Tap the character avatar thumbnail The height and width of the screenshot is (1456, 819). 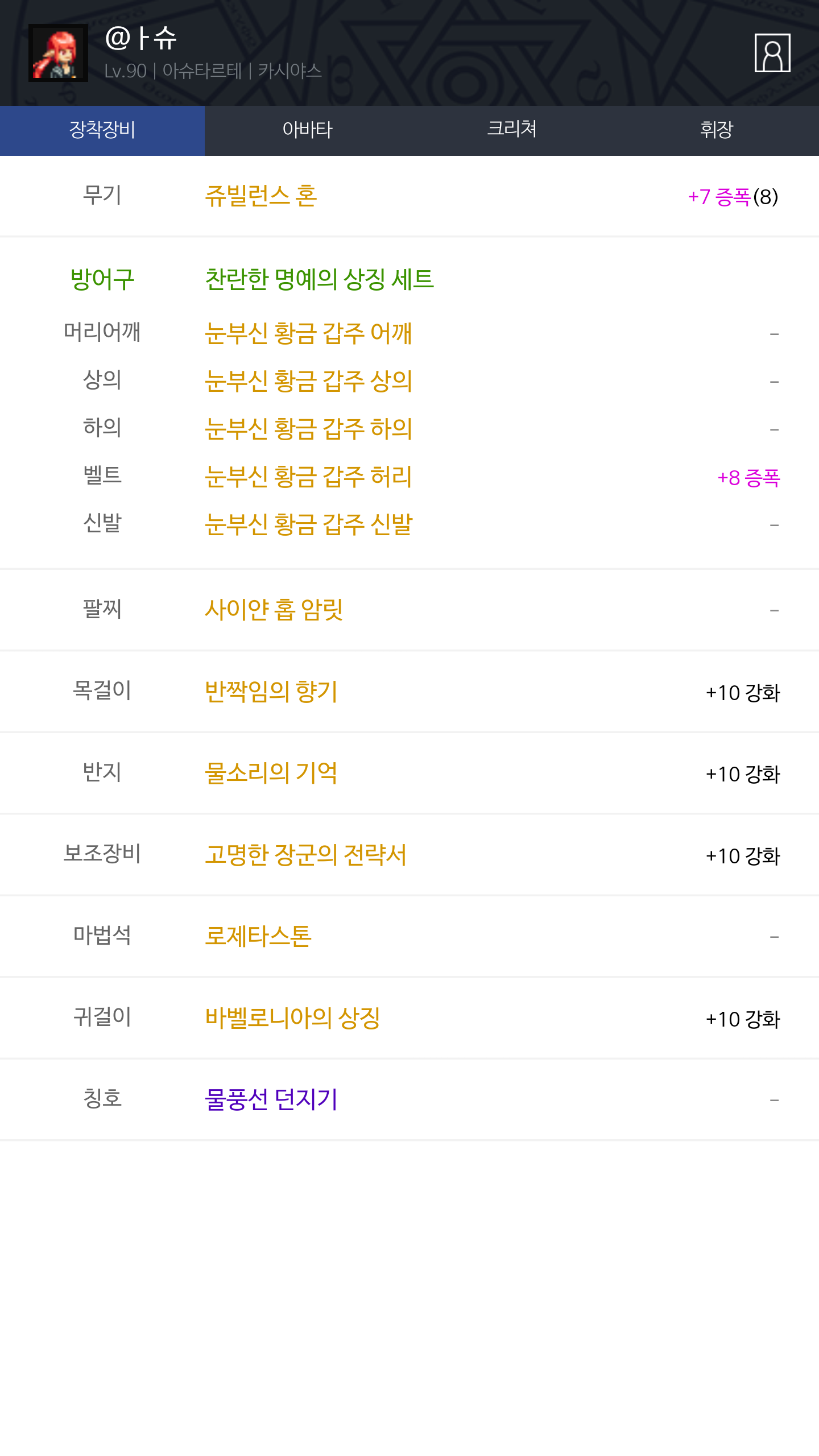coord(59,53)
